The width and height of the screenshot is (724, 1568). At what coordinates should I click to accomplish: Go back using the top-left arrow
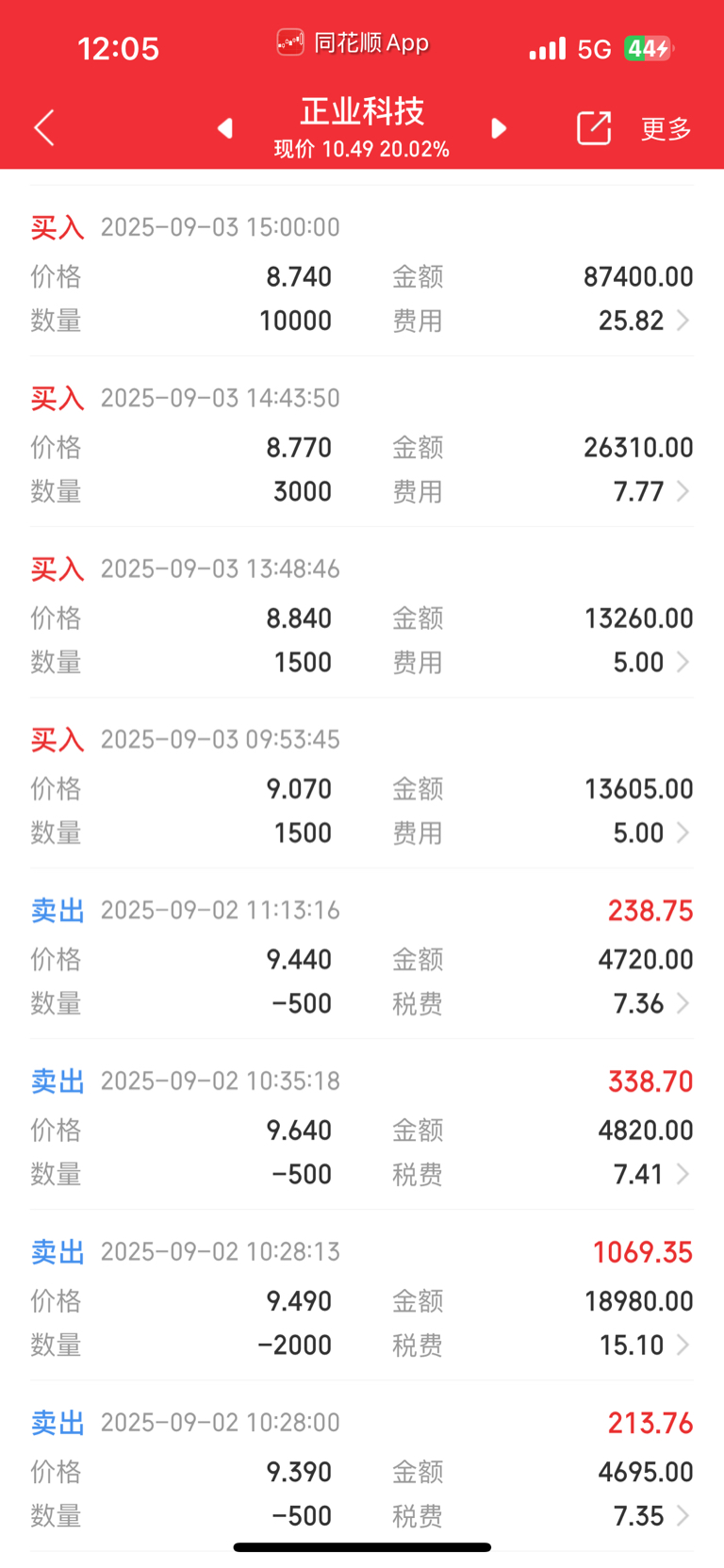pyautogui.click(x=44, y=127)
